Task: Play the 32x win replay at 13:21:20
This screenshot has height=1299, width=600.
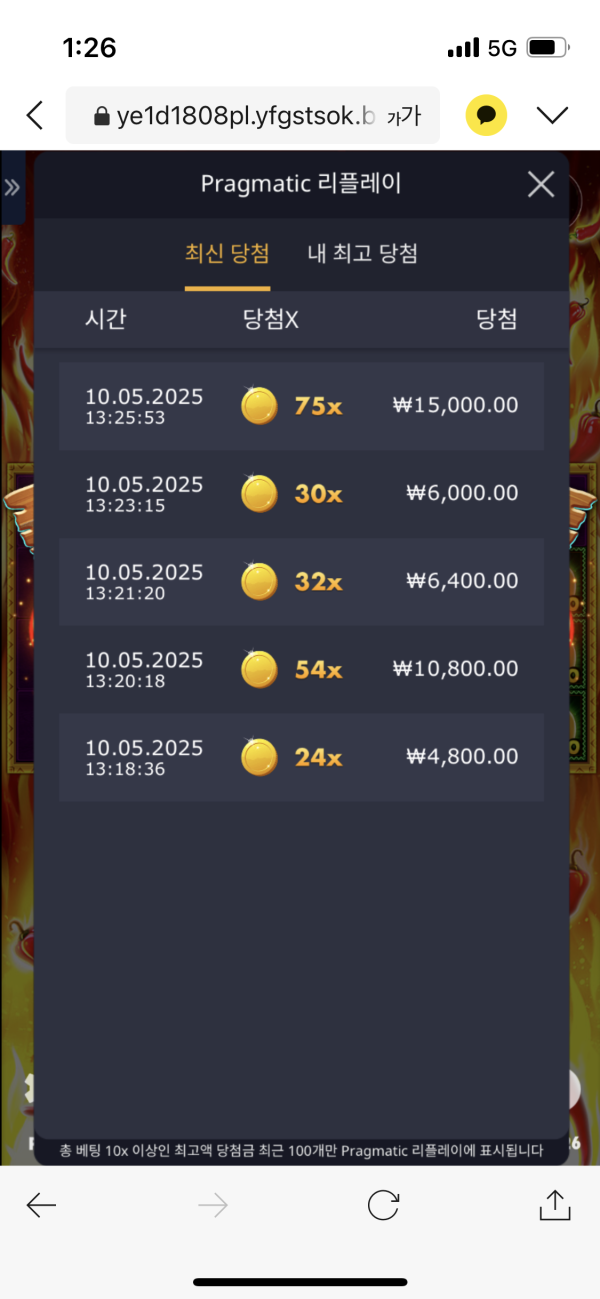Action: 301,582
